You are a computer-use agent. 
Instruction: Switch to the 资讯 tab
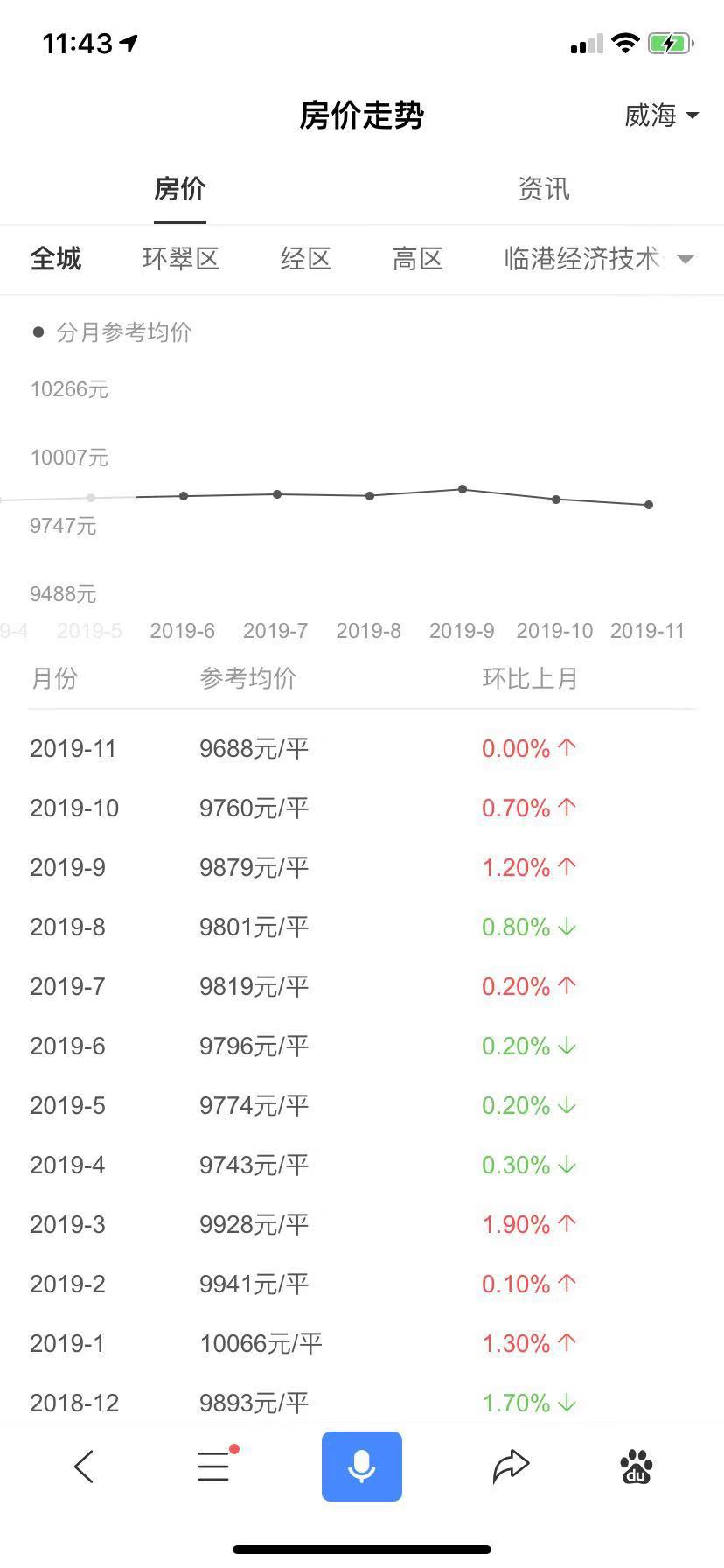point(543,189)
